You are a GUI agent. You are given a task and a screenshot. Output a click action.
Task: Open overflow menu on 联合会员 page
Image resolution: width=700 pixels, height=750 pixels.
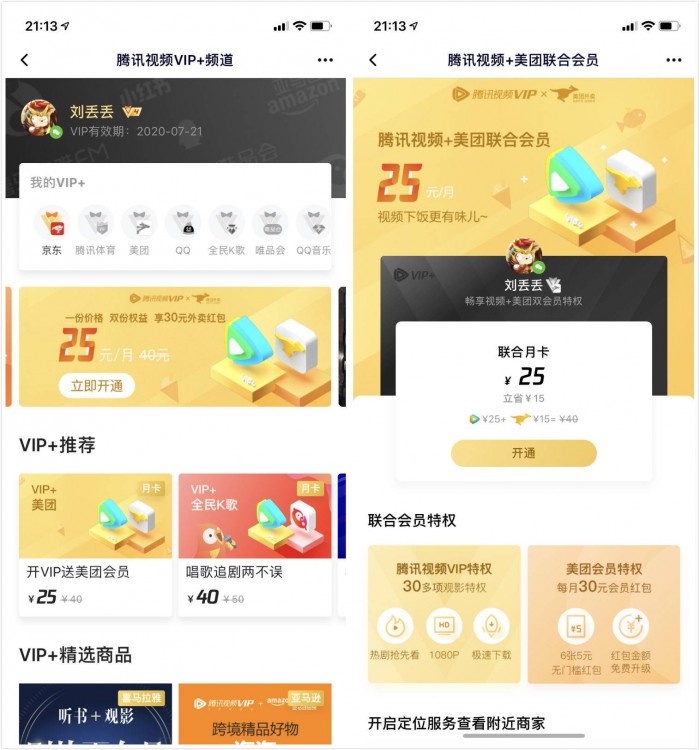(674, 60)
